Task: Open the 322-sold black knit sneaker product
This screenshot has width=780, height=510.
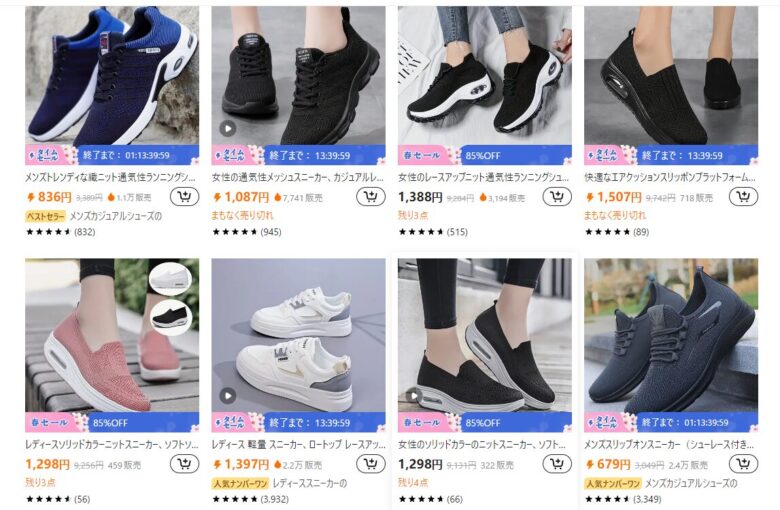Action: 485,335
